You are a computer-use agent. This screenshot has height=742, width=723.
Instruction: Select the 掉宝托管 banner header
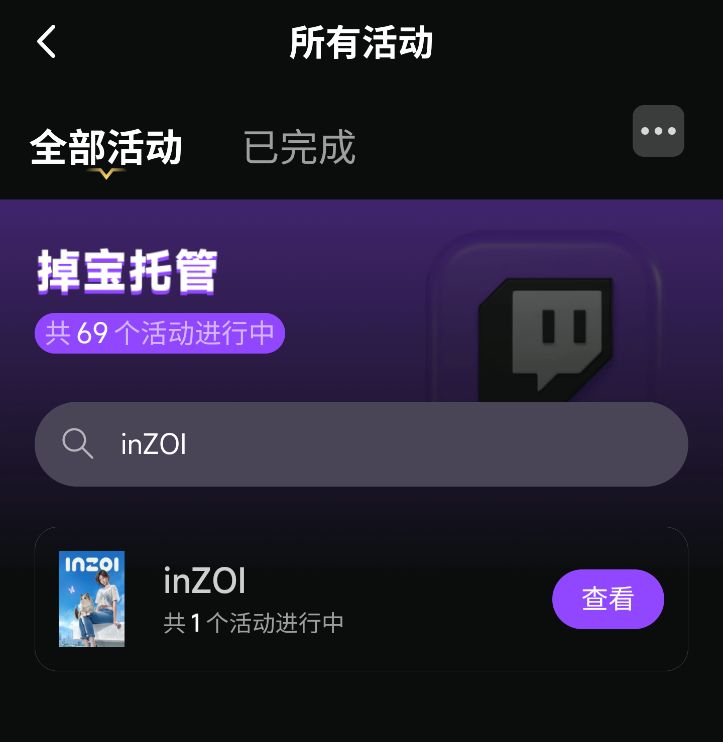125,270
